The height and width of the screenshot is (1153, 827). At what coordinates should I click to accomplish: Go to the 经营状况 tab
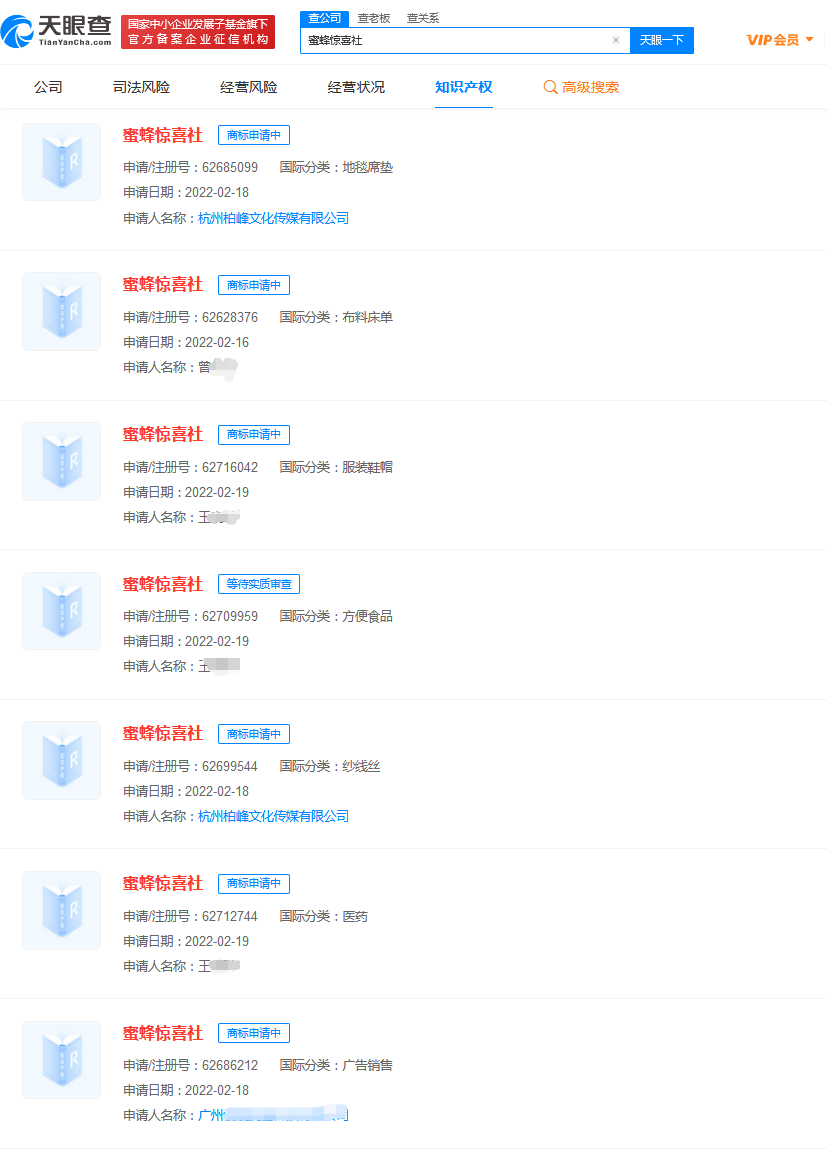[x=356, y=87]
